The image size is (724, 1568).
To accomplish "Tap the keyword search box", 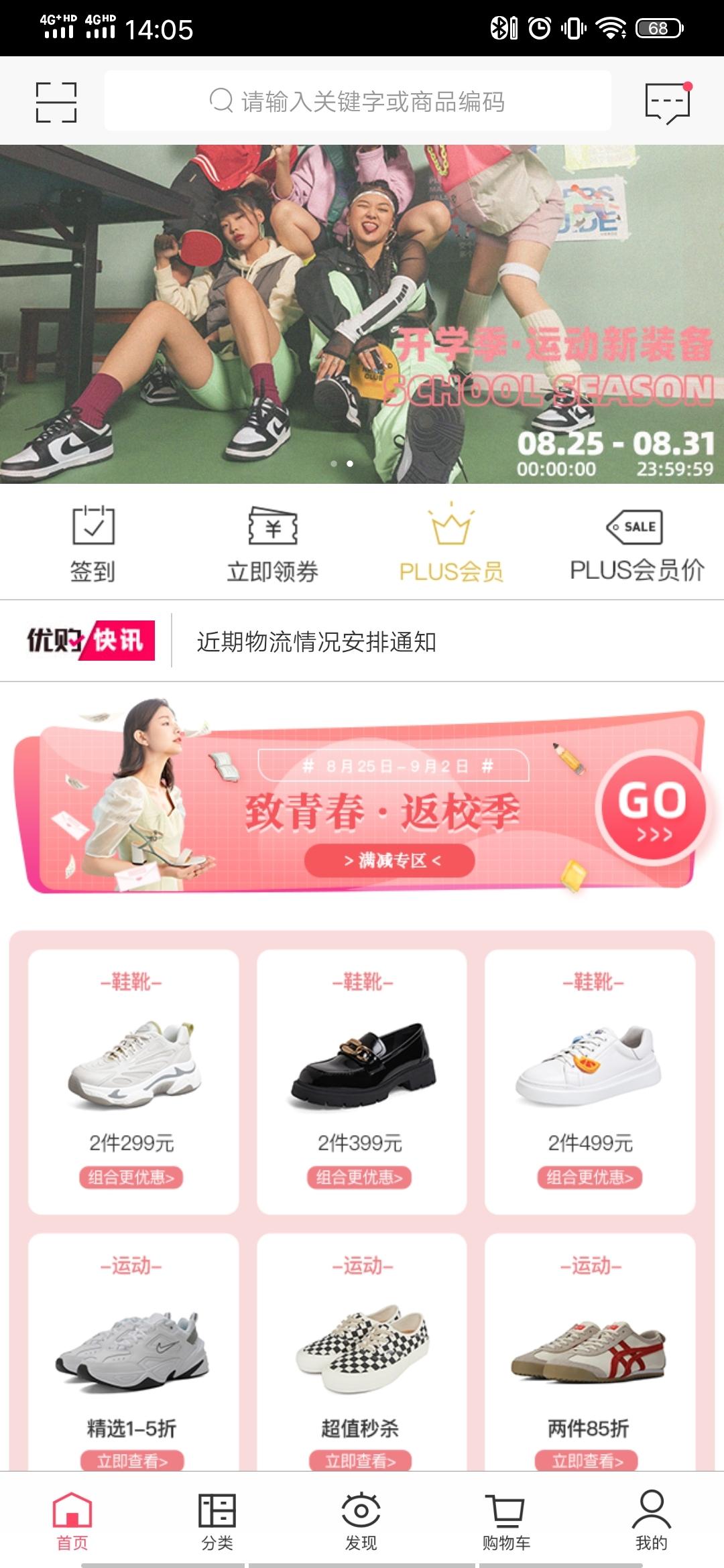I will pyautogui.click(x=357, y=101).
